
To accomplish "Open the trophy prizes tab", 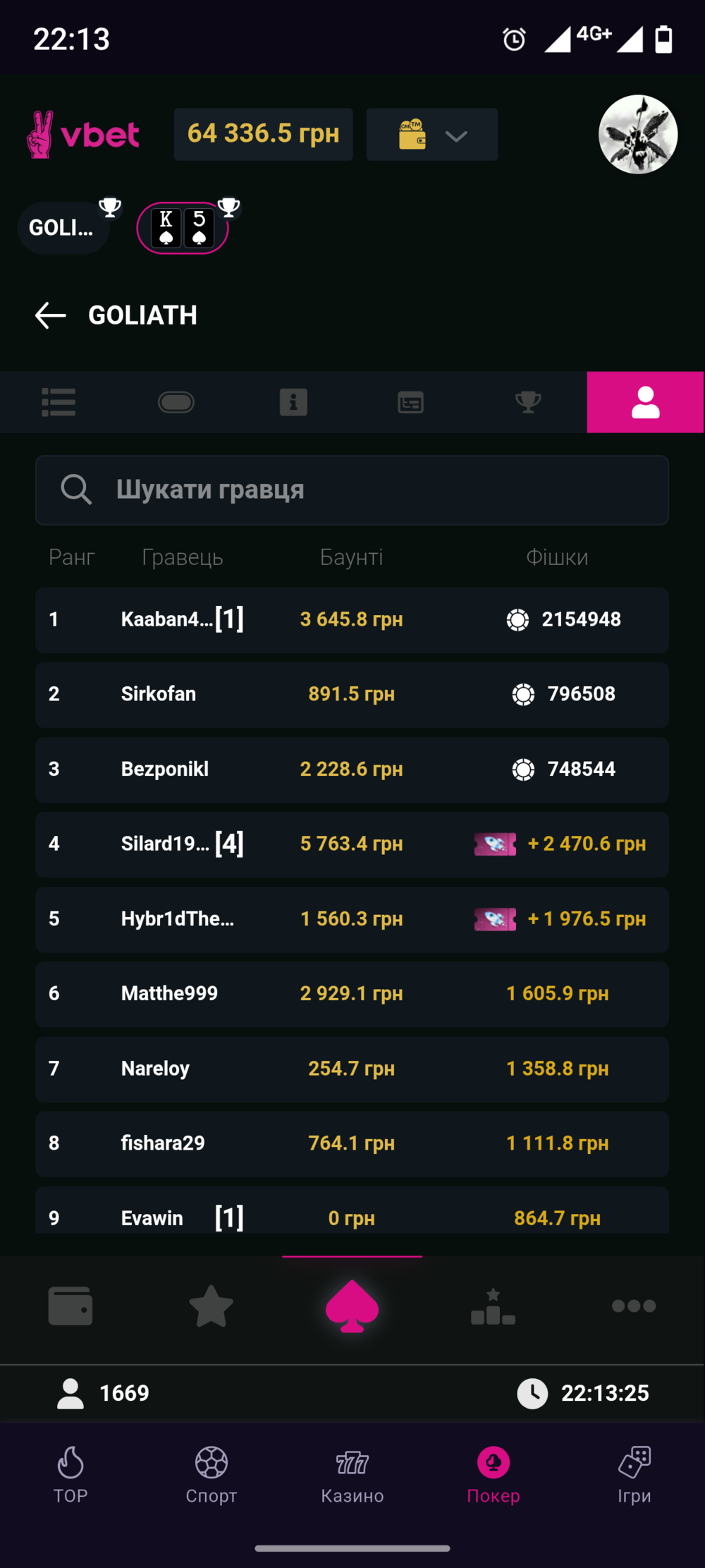I will click(x=528, y=402).
